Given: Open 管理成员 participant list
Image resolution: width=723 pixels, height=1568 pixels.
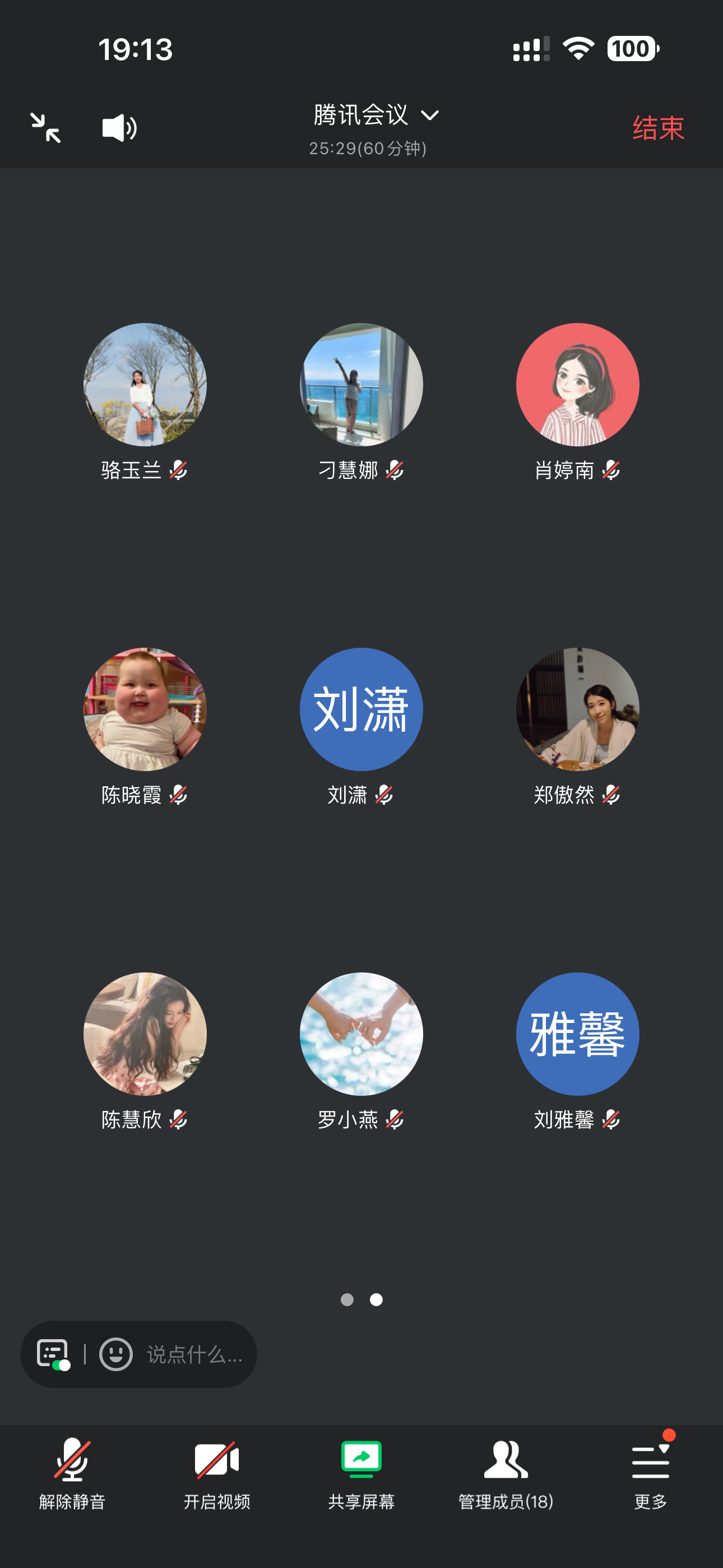Looking at the screenshot, I should tap(506, 1473).
